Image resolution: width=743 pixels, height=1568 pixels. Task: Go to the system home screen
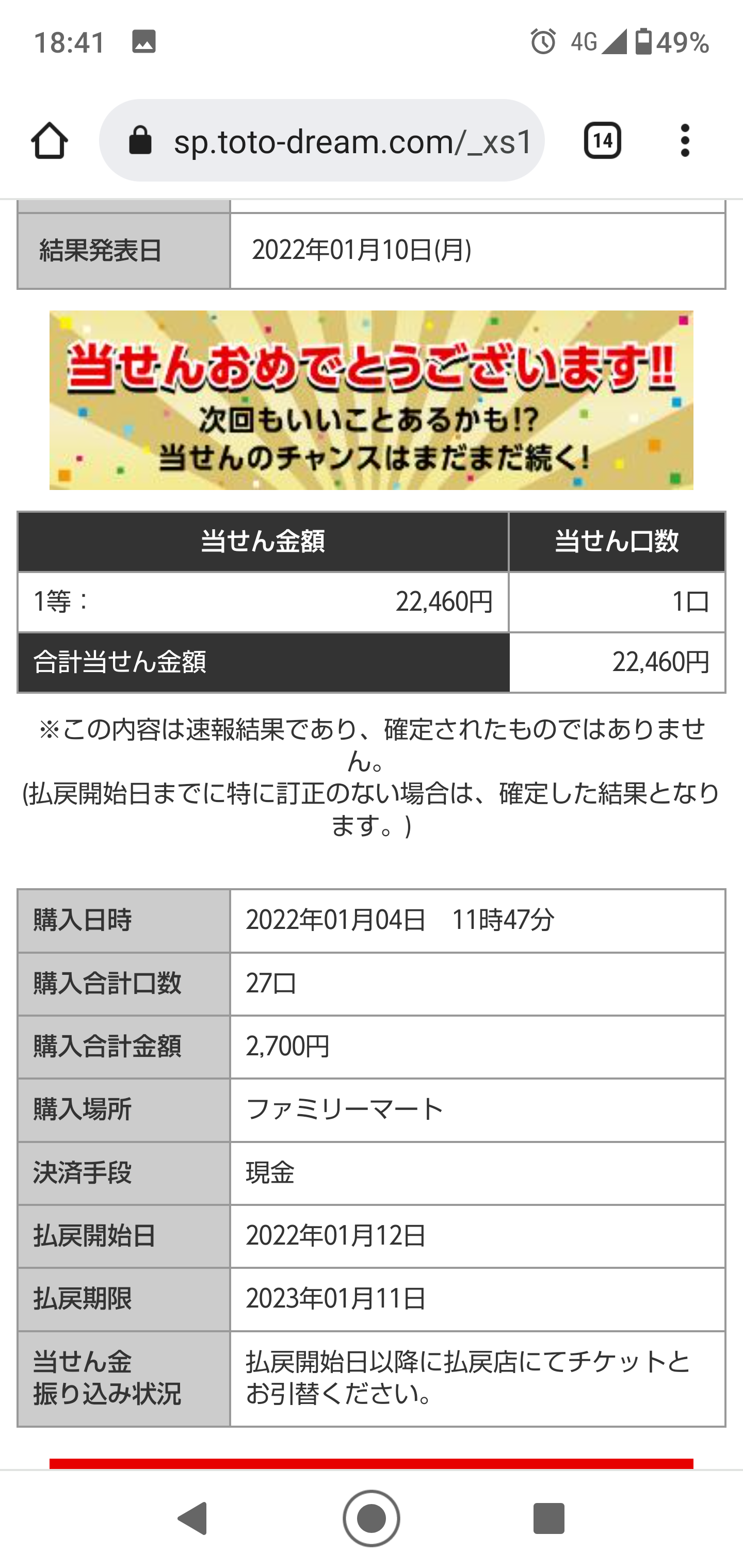tap(372, 1518)
